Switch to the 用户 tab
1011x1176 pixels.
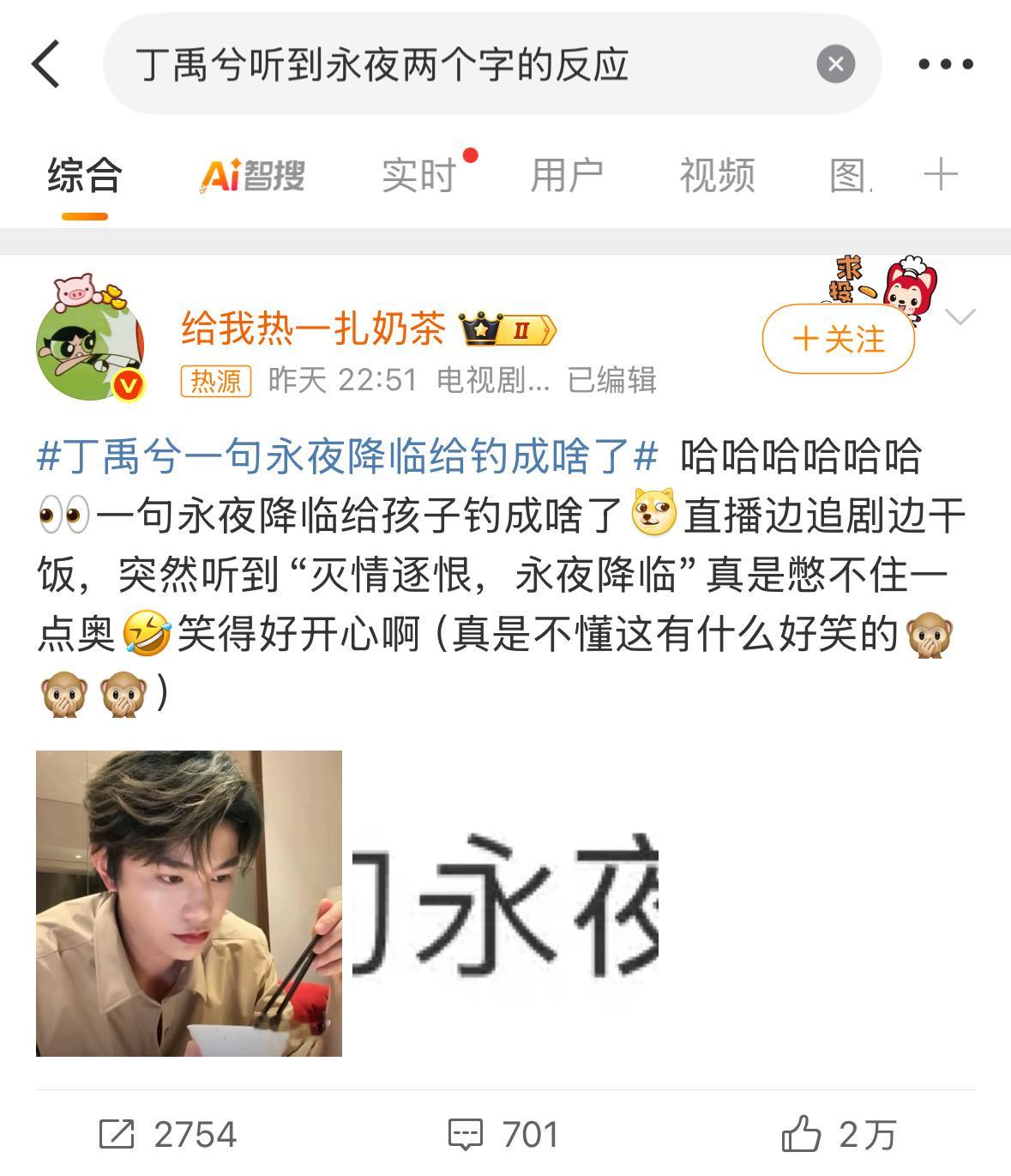(x=567, y=176)
